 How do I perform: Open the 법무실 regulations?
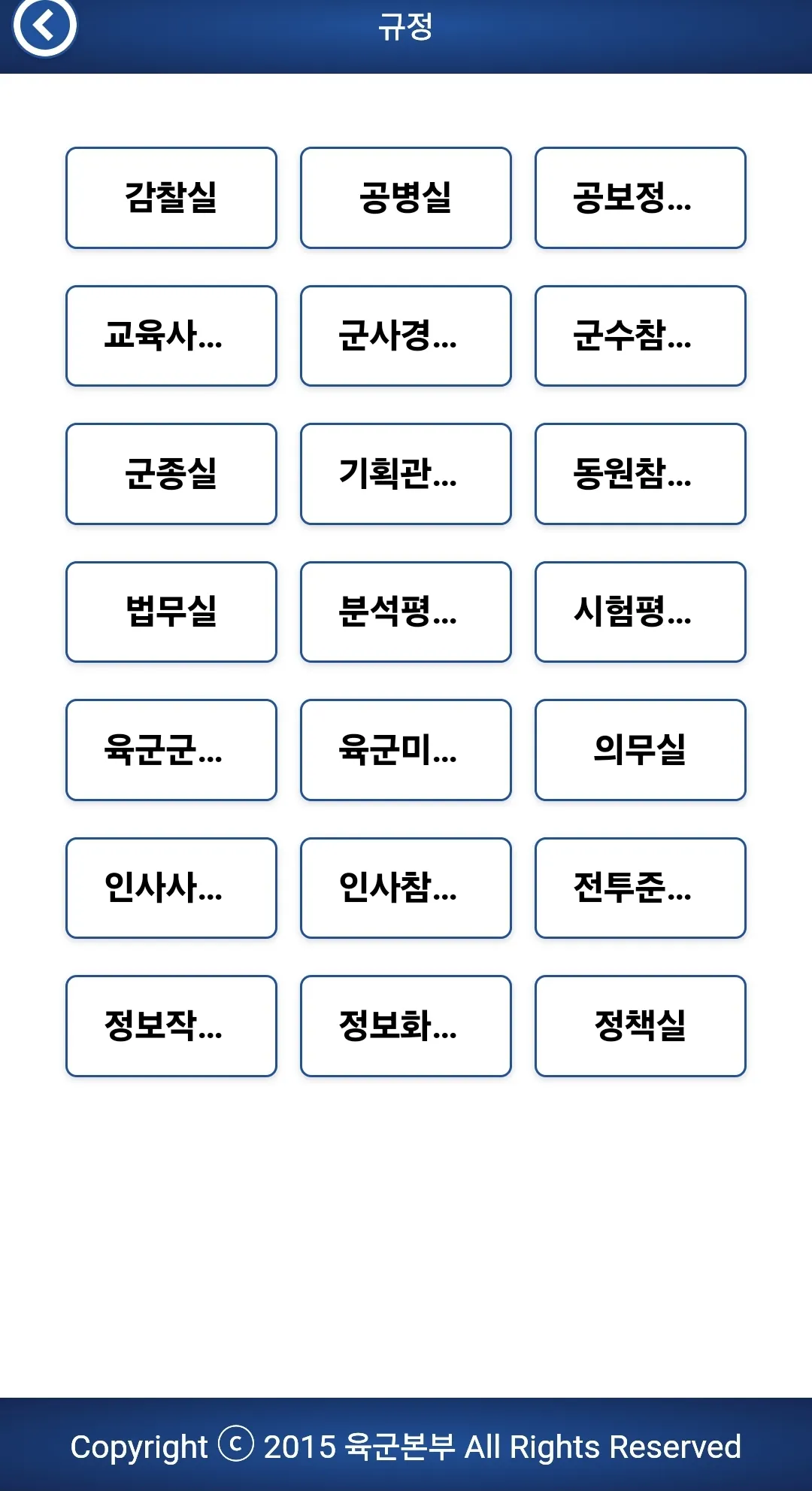(171, 612)
